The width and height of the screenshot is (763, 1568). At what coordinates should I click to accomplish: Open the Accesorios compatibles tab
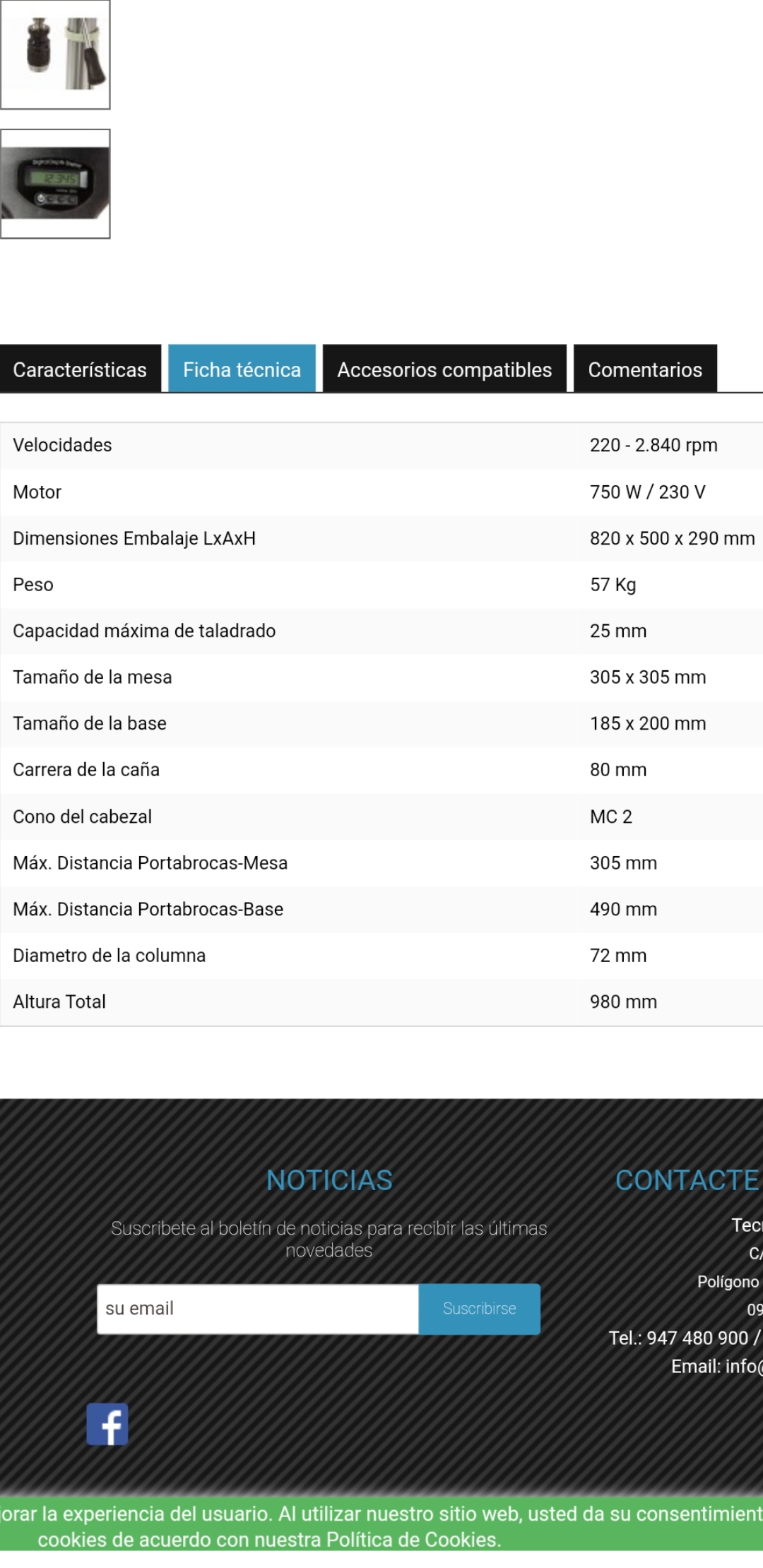[x=444, y=369]
